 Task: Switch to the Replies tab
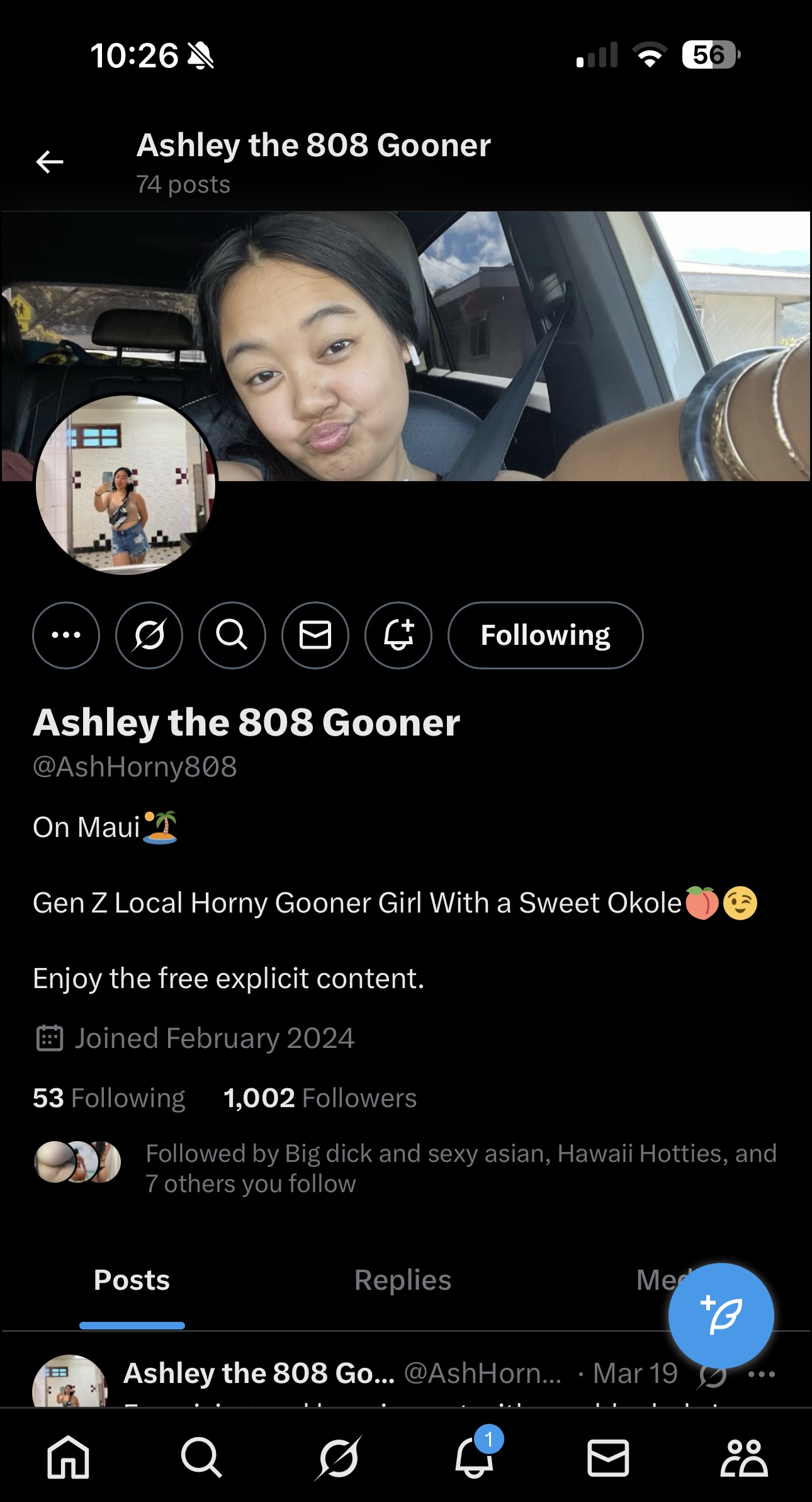pyautogui.click(x=403, y=1280)
